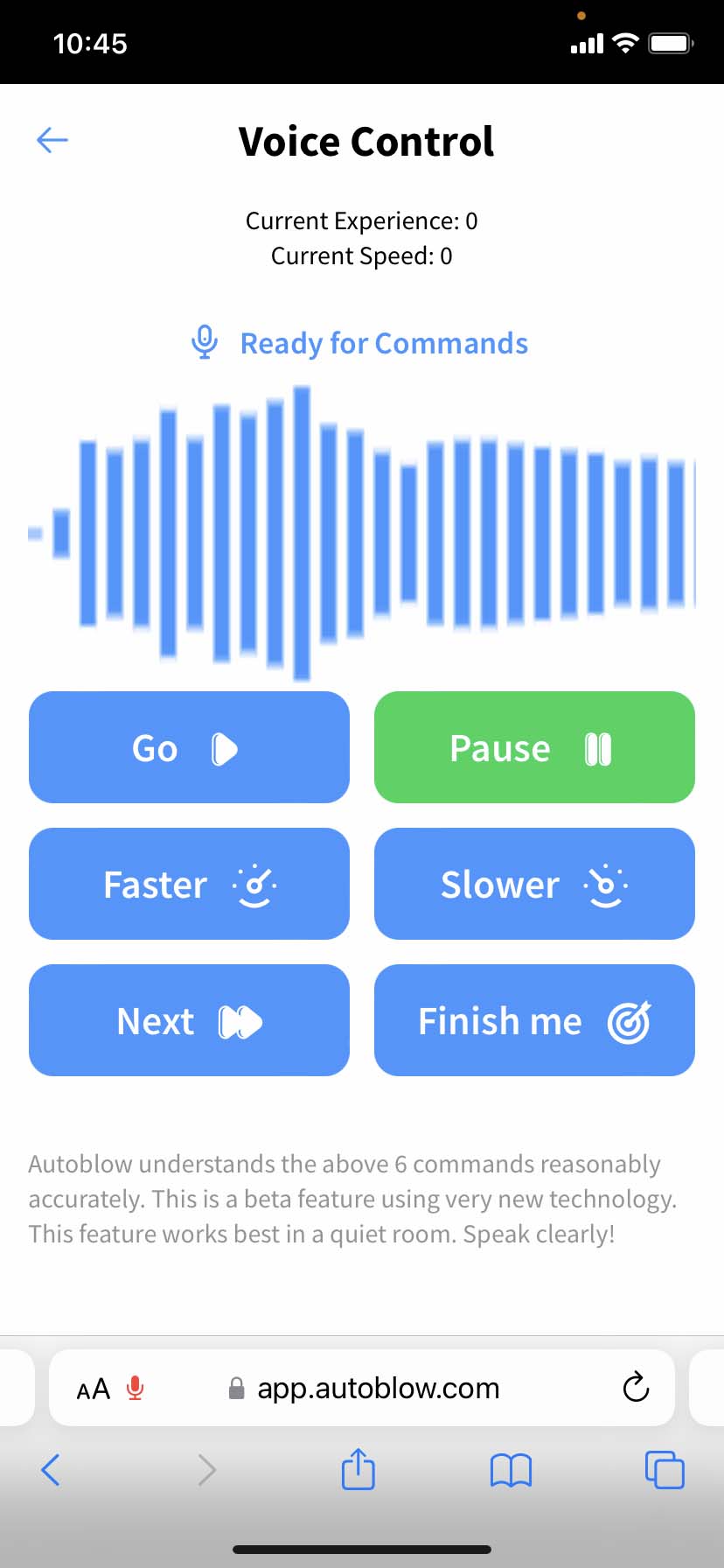Go back using the top-left arrow

52,140
